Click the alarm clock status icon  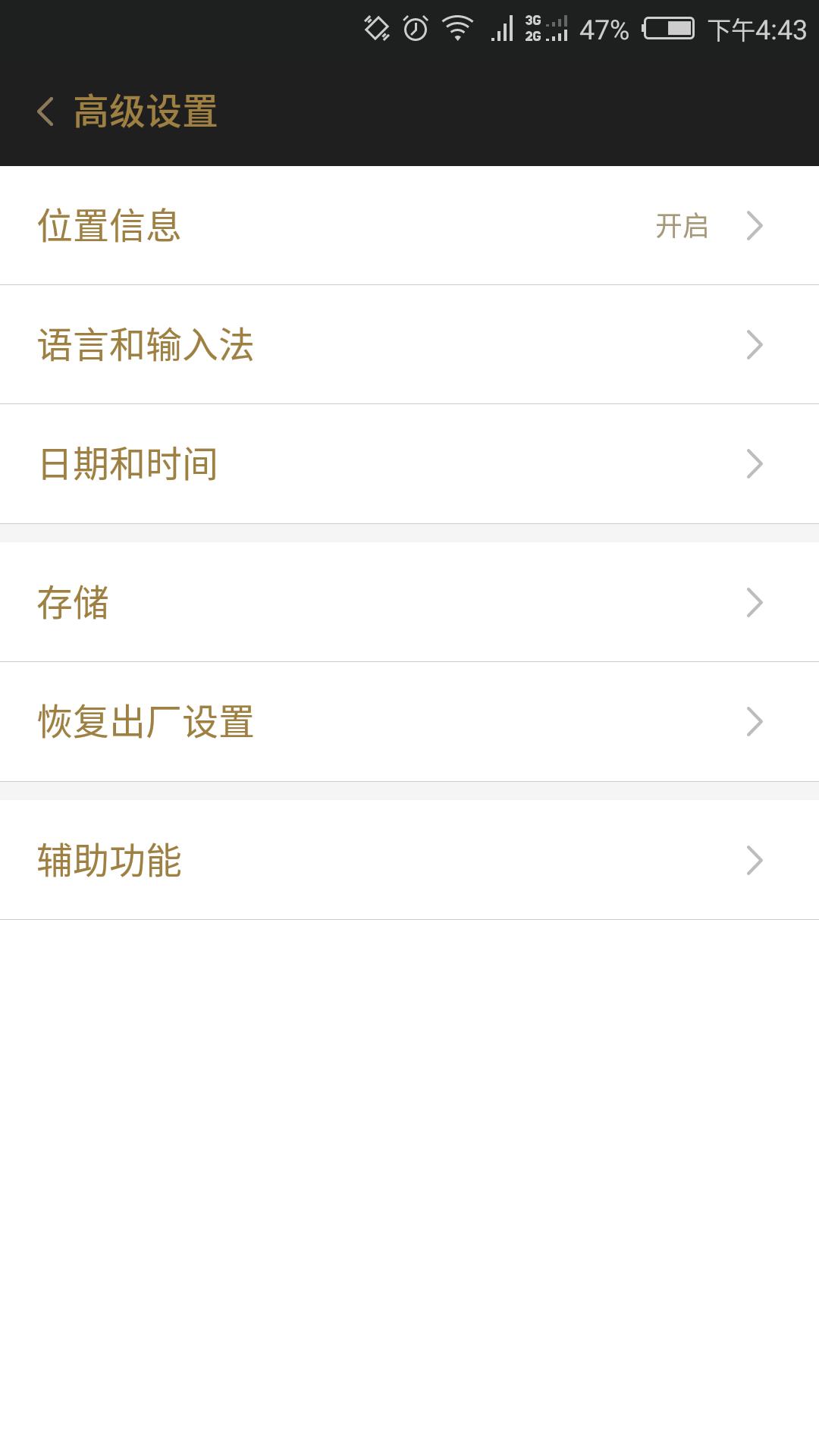coord(413,29)
